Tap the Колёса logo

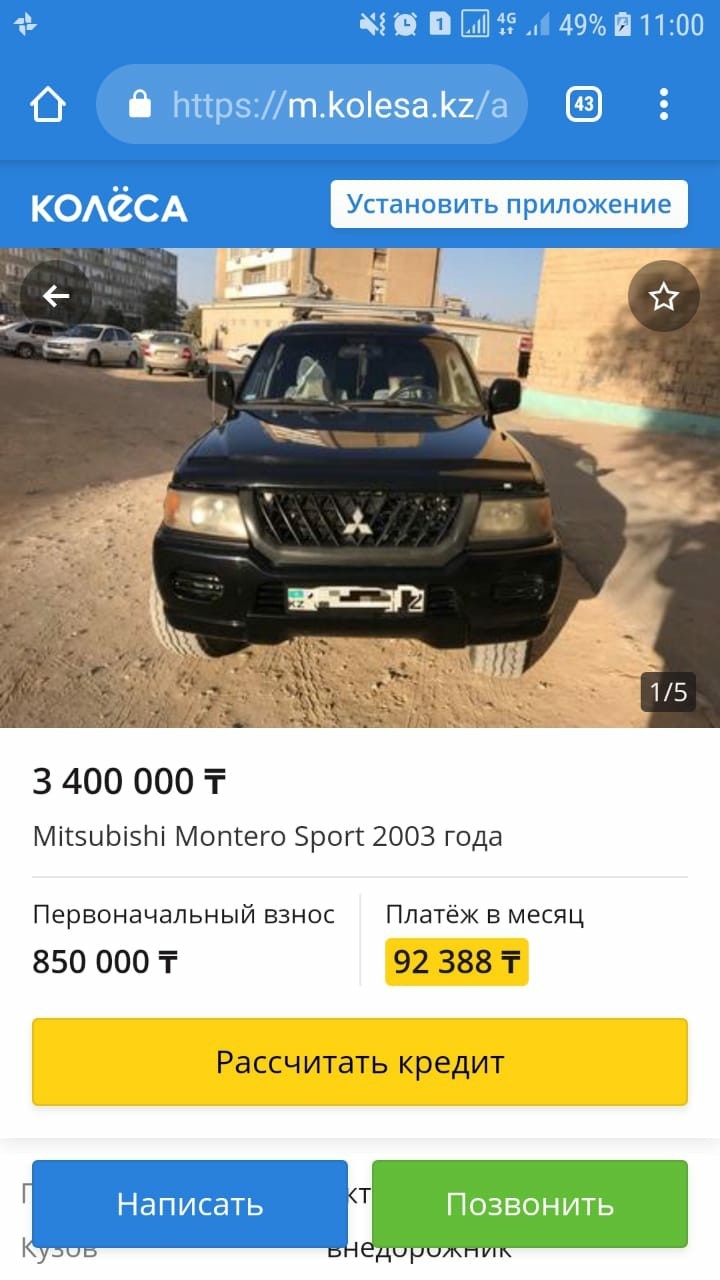[109, 206]
